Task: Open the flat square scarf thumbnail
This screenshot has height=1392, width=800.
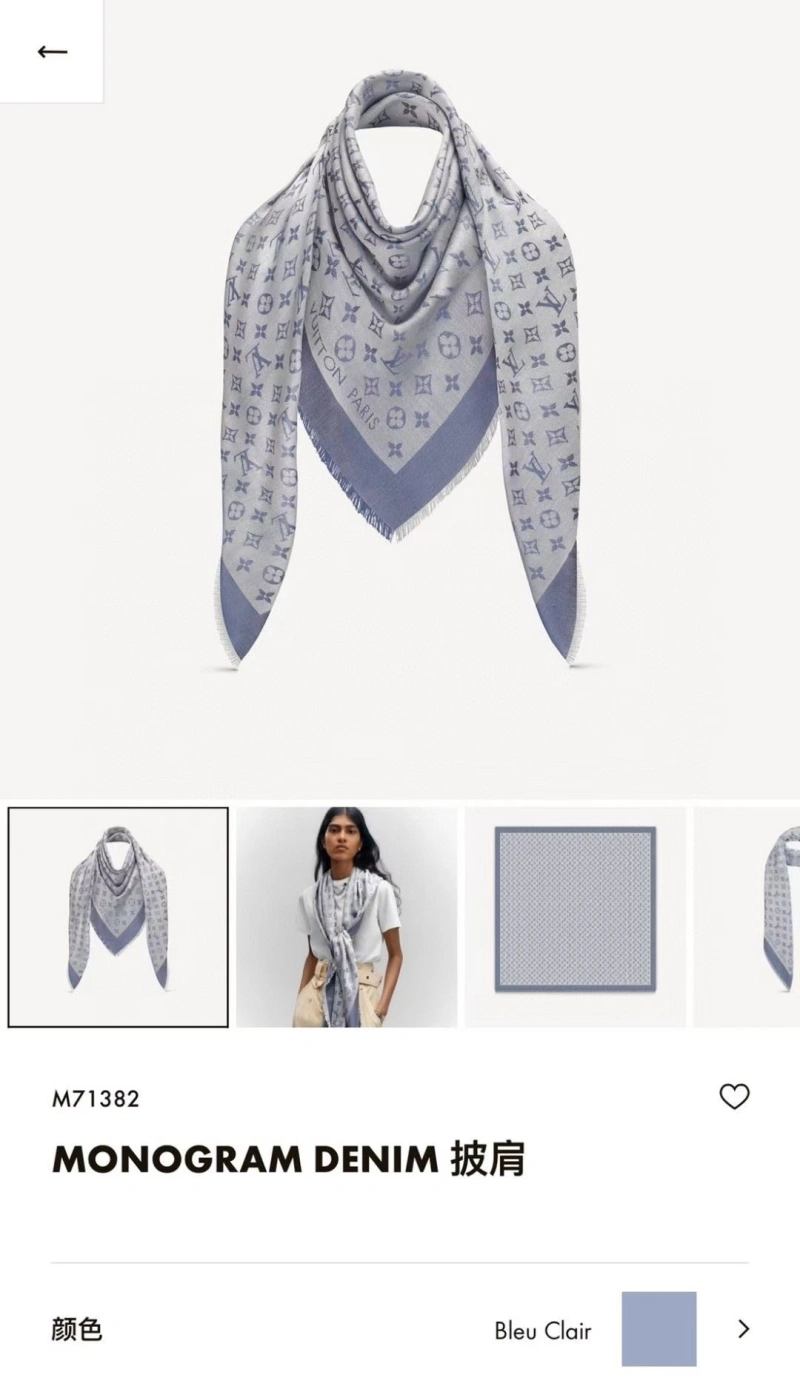Action: click(575, 917)
